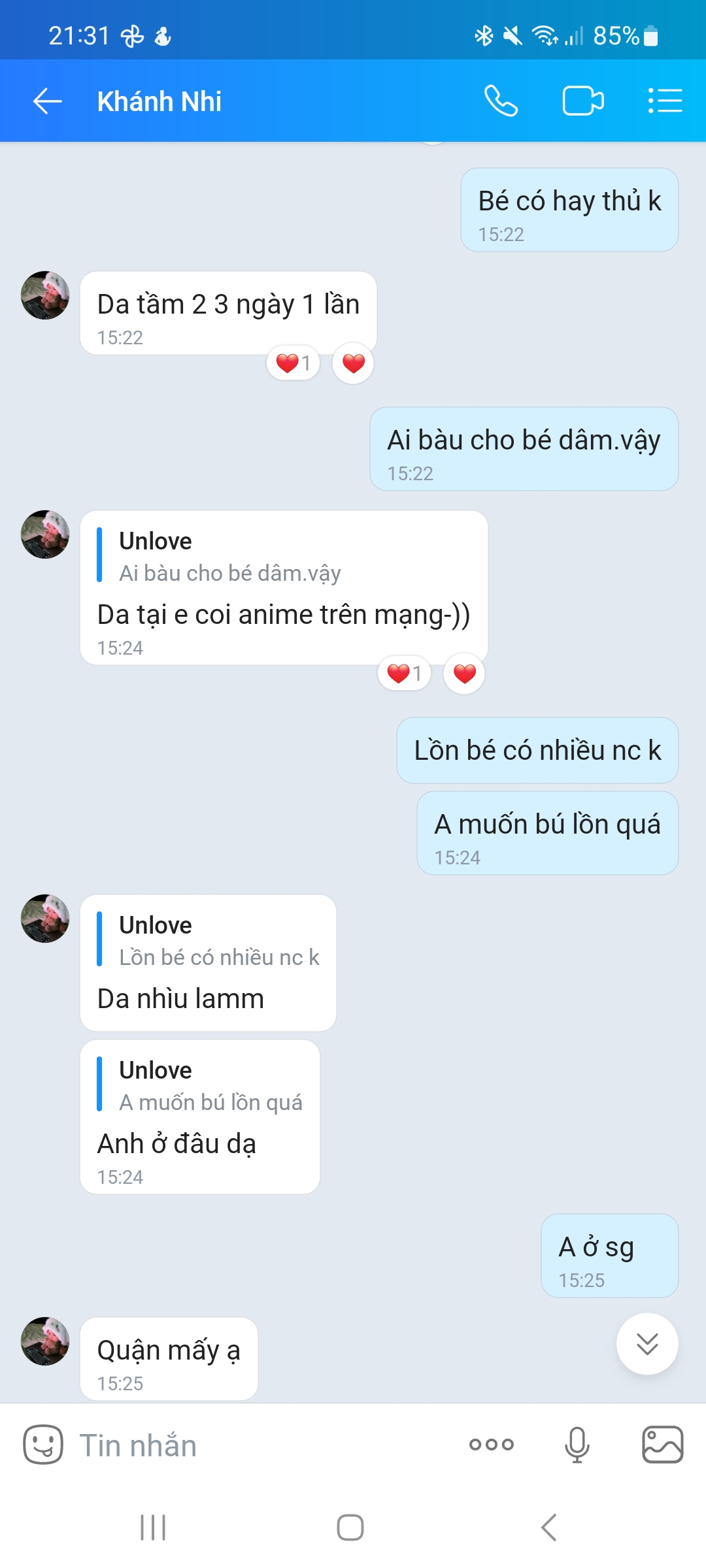Start a video call with Khánh Nhi

tap(582, 101)
